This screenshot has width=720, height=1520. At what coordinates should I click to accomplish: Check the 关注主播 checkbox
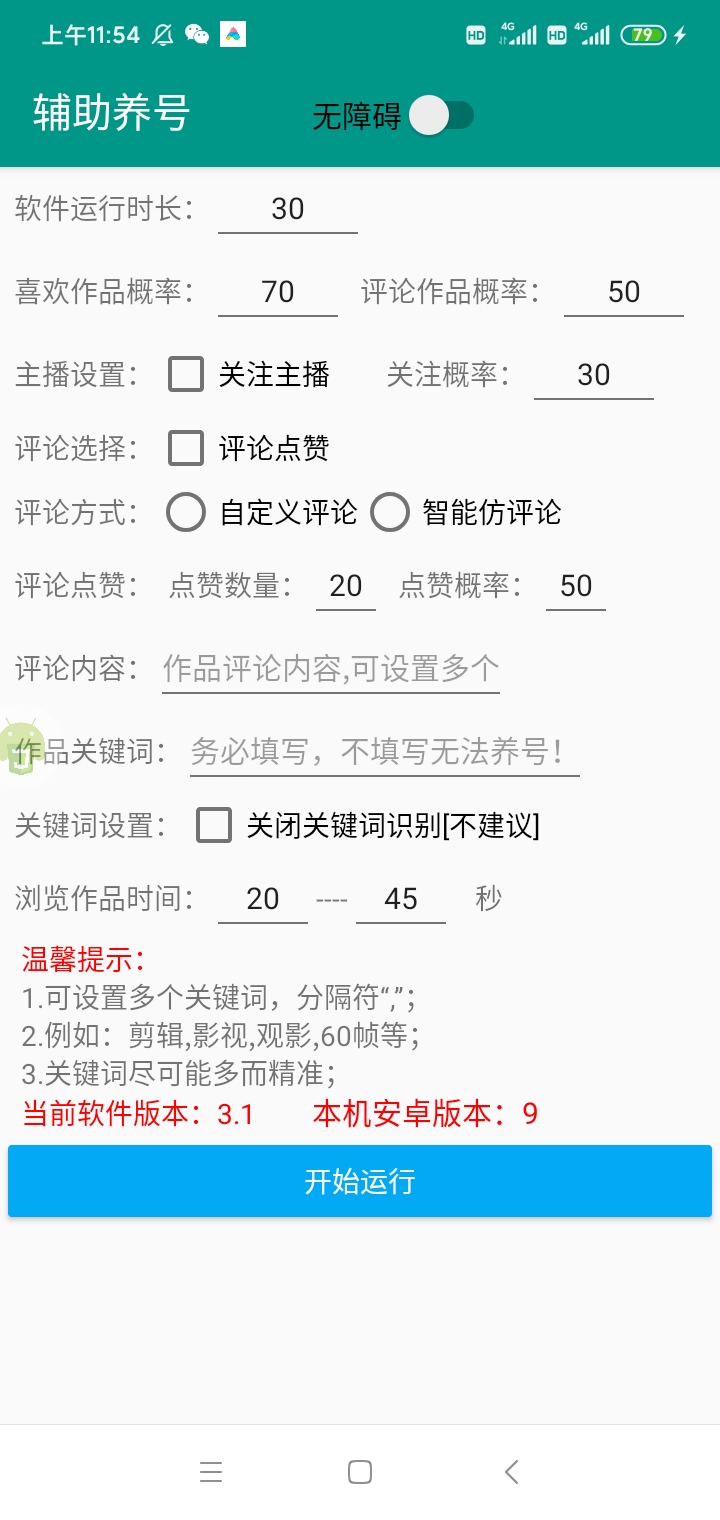[x=186, y=375]
